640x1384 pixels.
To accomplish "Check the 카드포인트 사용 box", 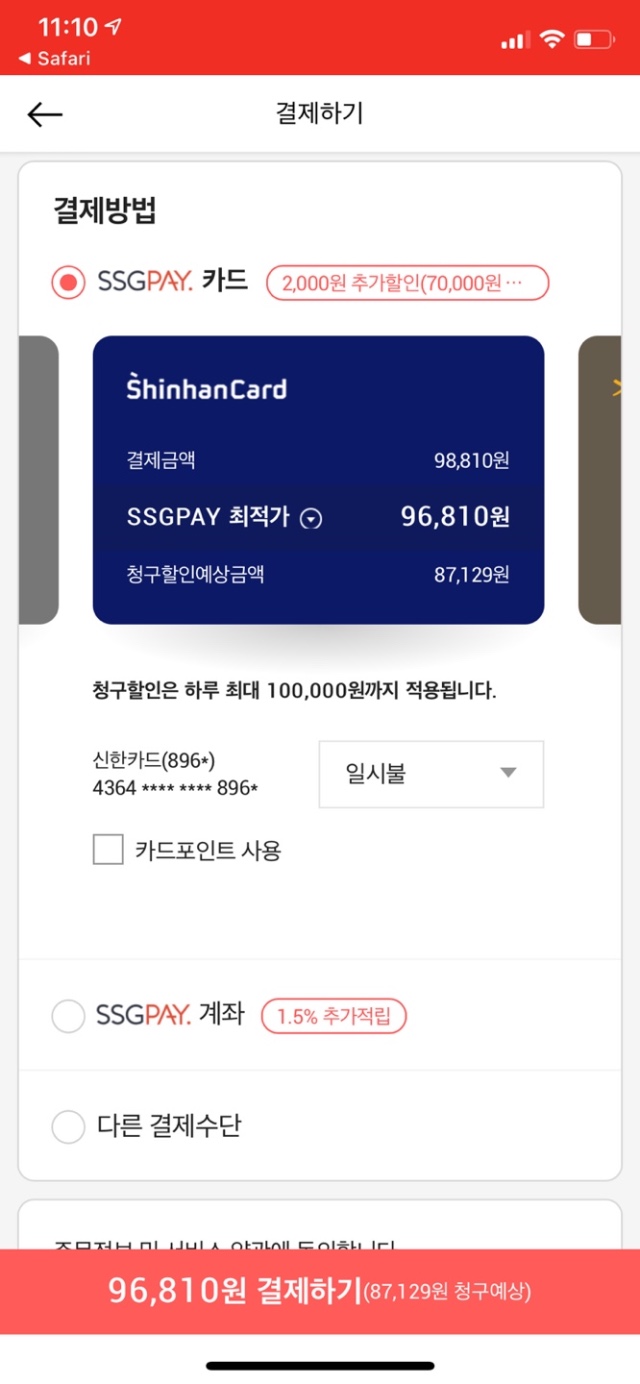I will pos(108,851).
